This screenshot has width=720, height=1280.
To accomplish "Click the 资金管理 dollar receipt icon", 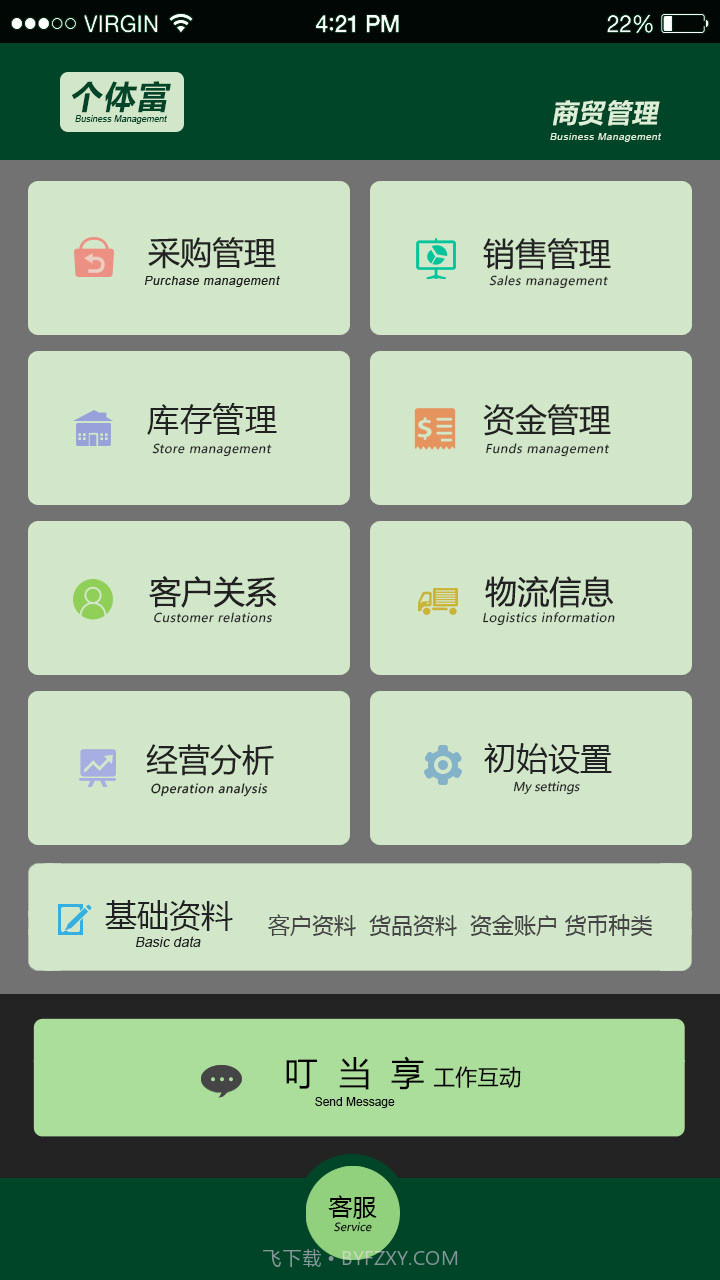I will tap(435, 427).
